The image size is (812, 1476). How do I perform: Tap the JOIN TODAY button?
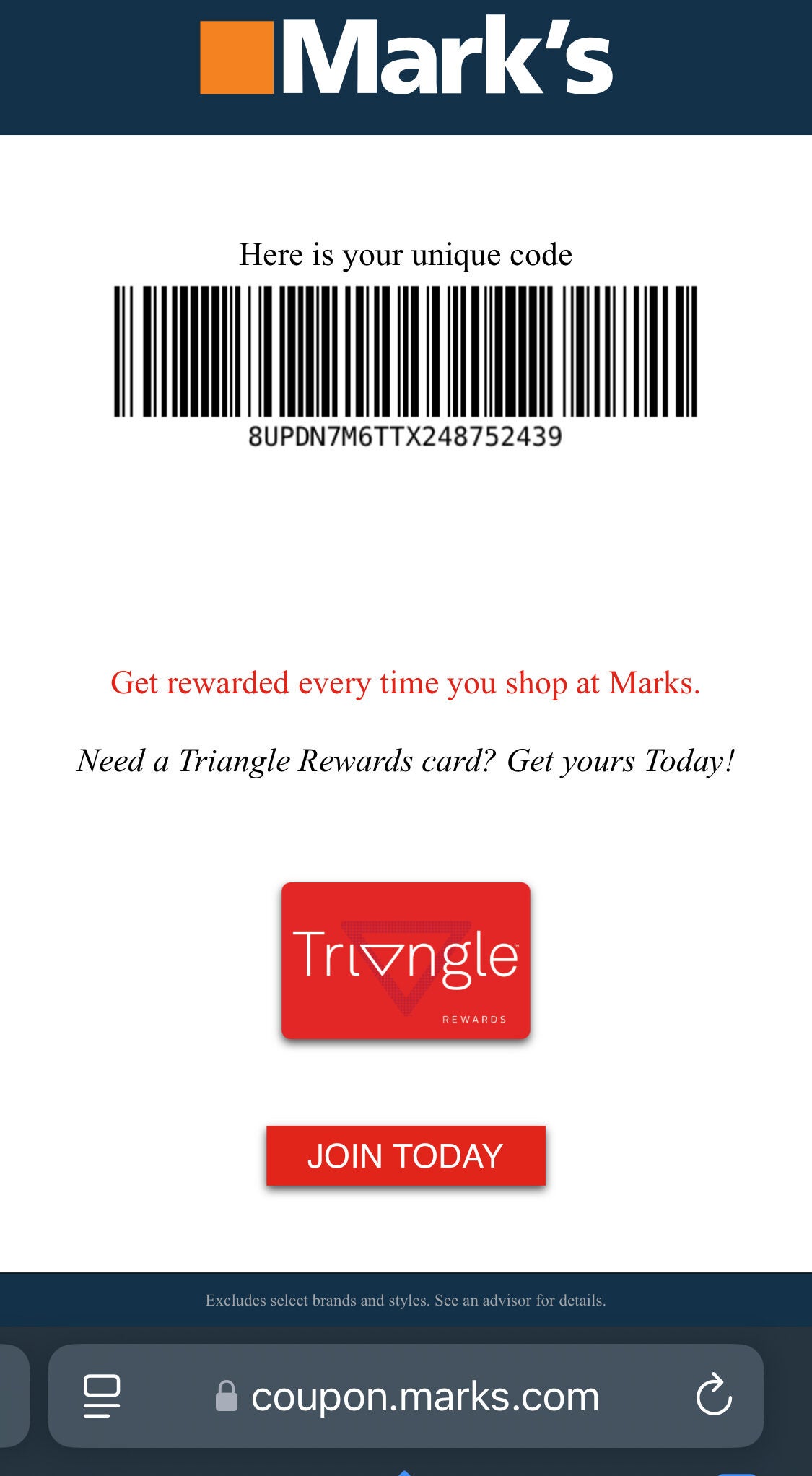tap(406, 1155)
